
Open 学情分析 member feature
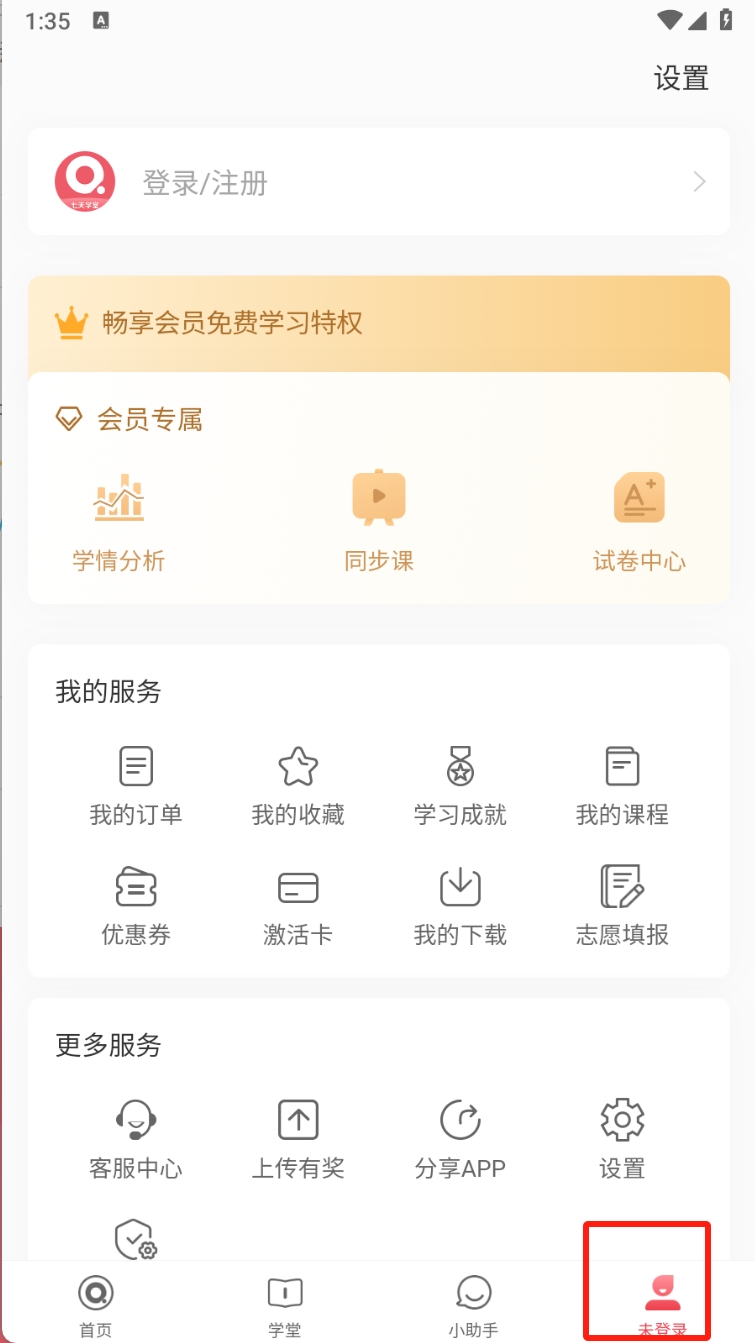coord(118,522)
